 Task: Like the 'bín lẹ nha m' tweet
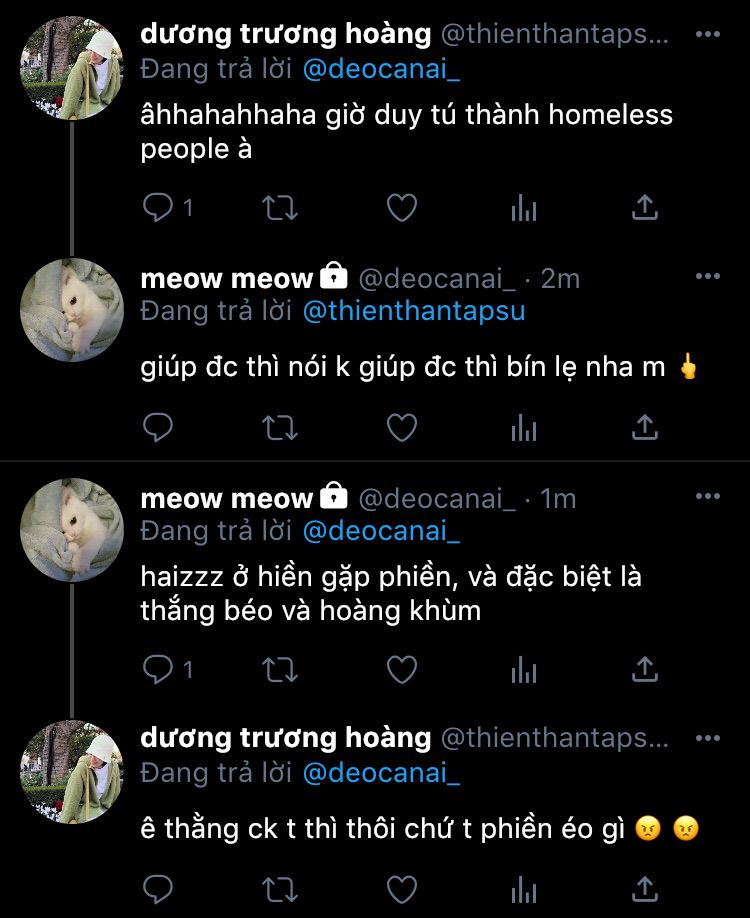pos(401,428)
